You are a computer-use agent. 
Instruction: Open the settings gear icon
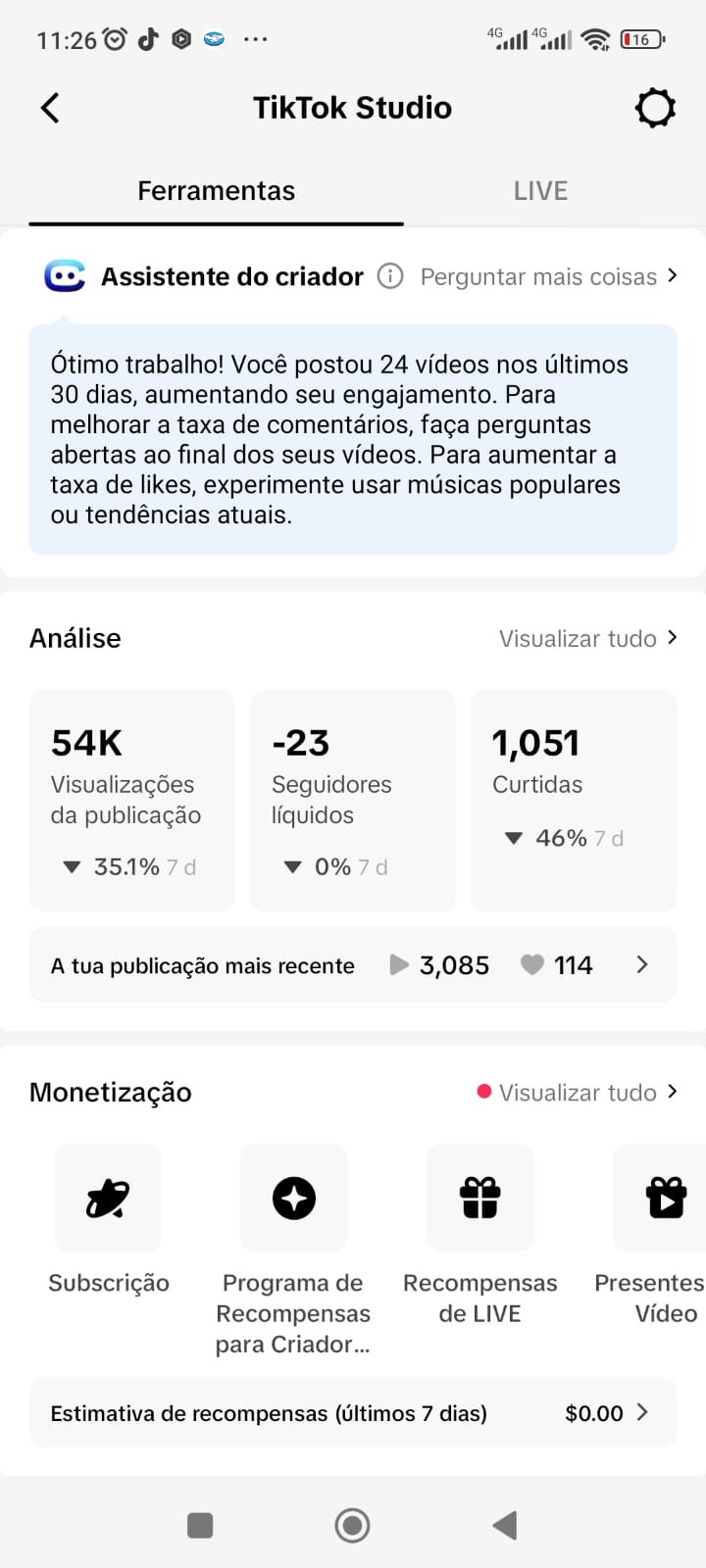coord(655,108)
